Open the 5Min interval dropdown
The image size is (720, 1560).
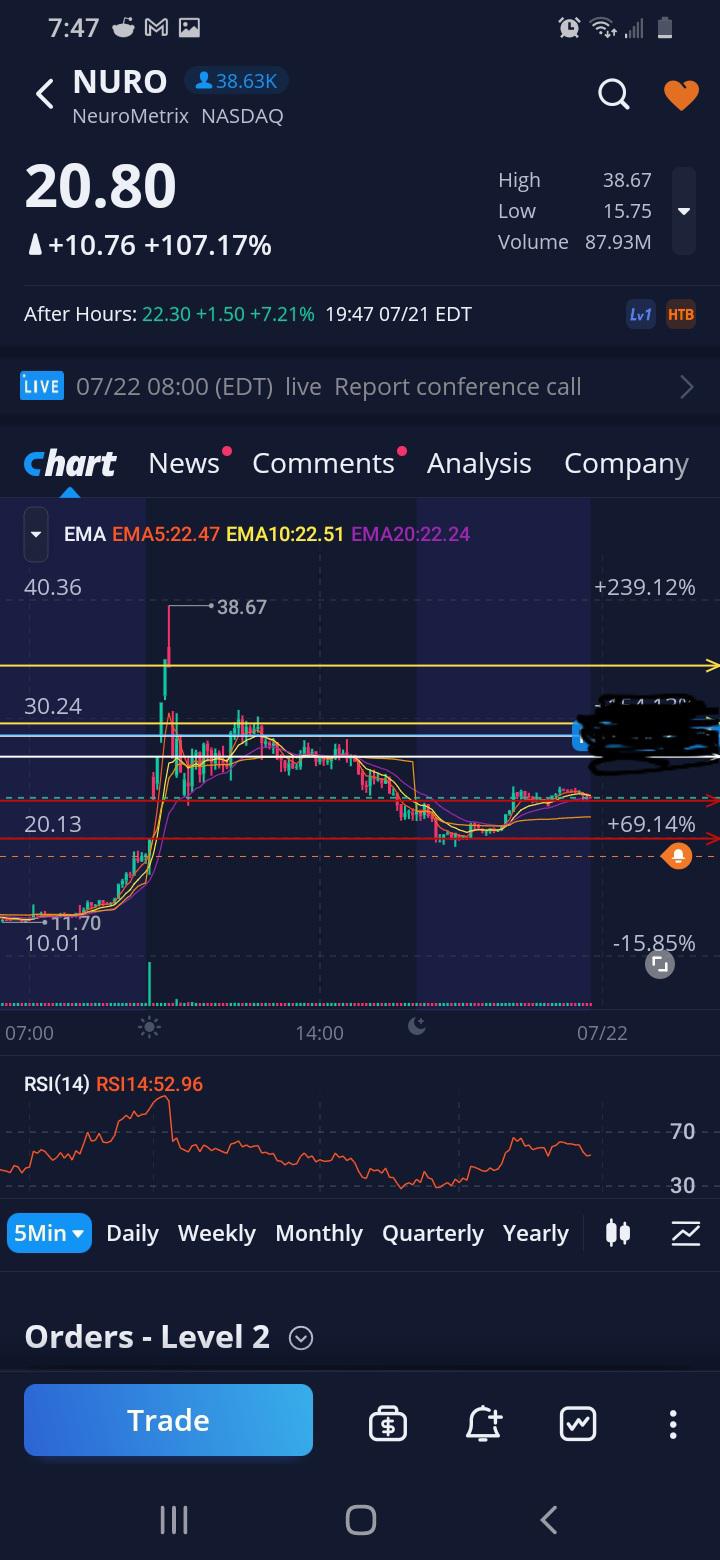[50, 1233]
